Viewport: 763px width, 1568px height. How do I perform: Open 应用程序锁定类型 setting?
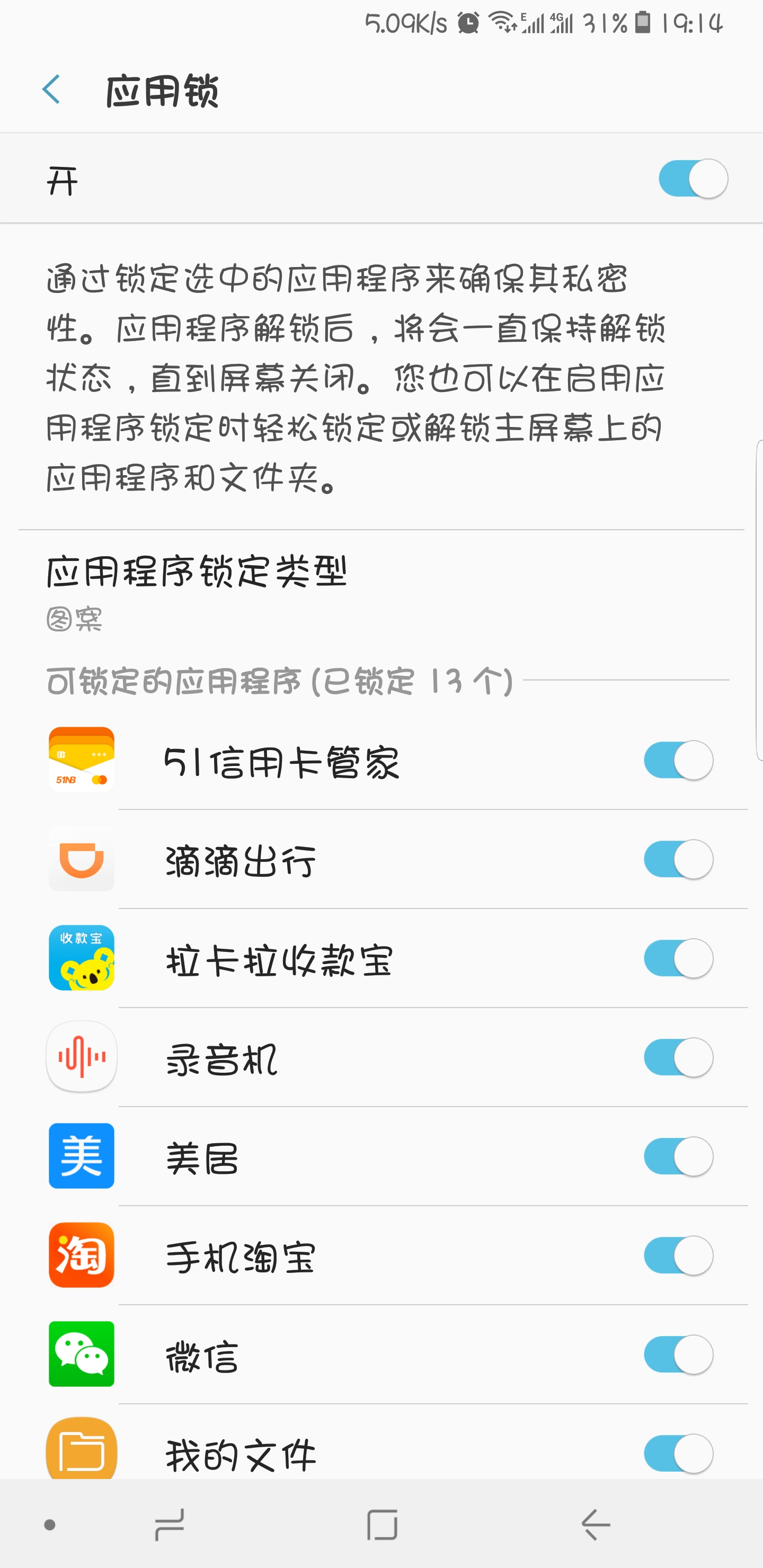(196, 591)
